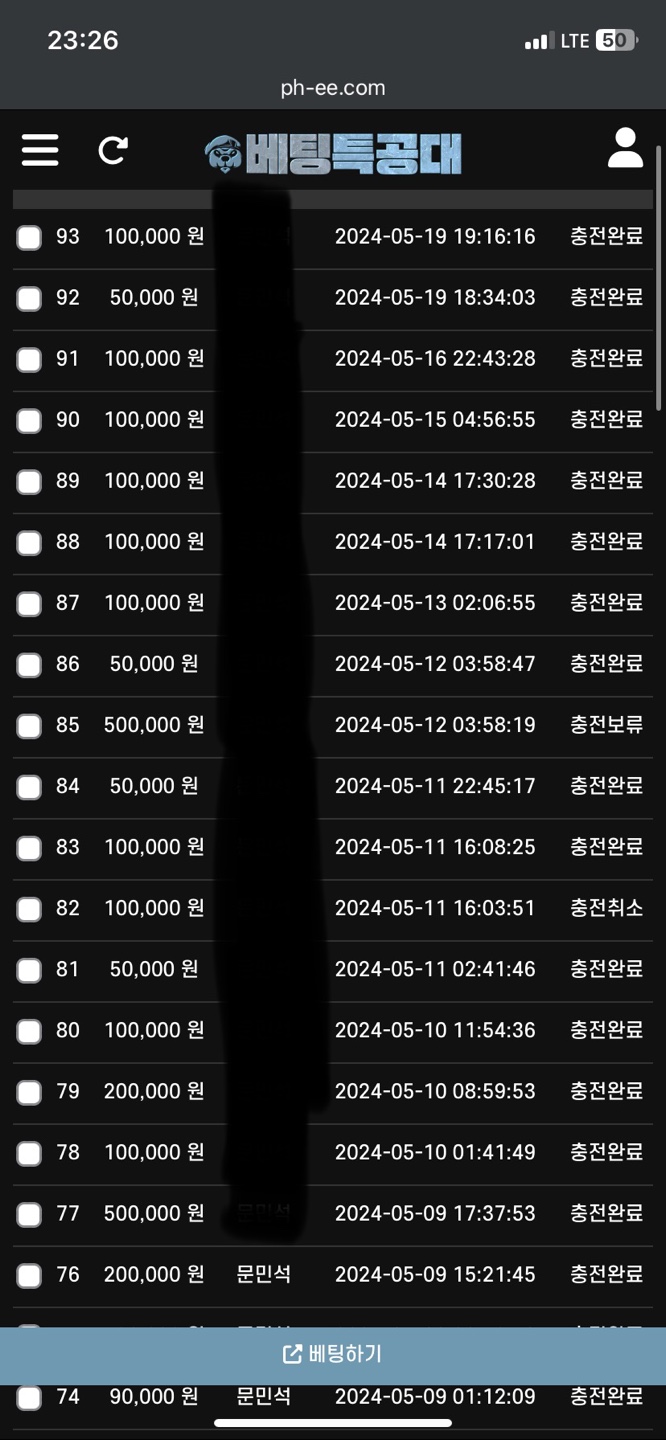Image resolution: width=666 pixels, height=1440 pixels.
Task: Mark the checkbox for row 76
Action: [29, 1274]
